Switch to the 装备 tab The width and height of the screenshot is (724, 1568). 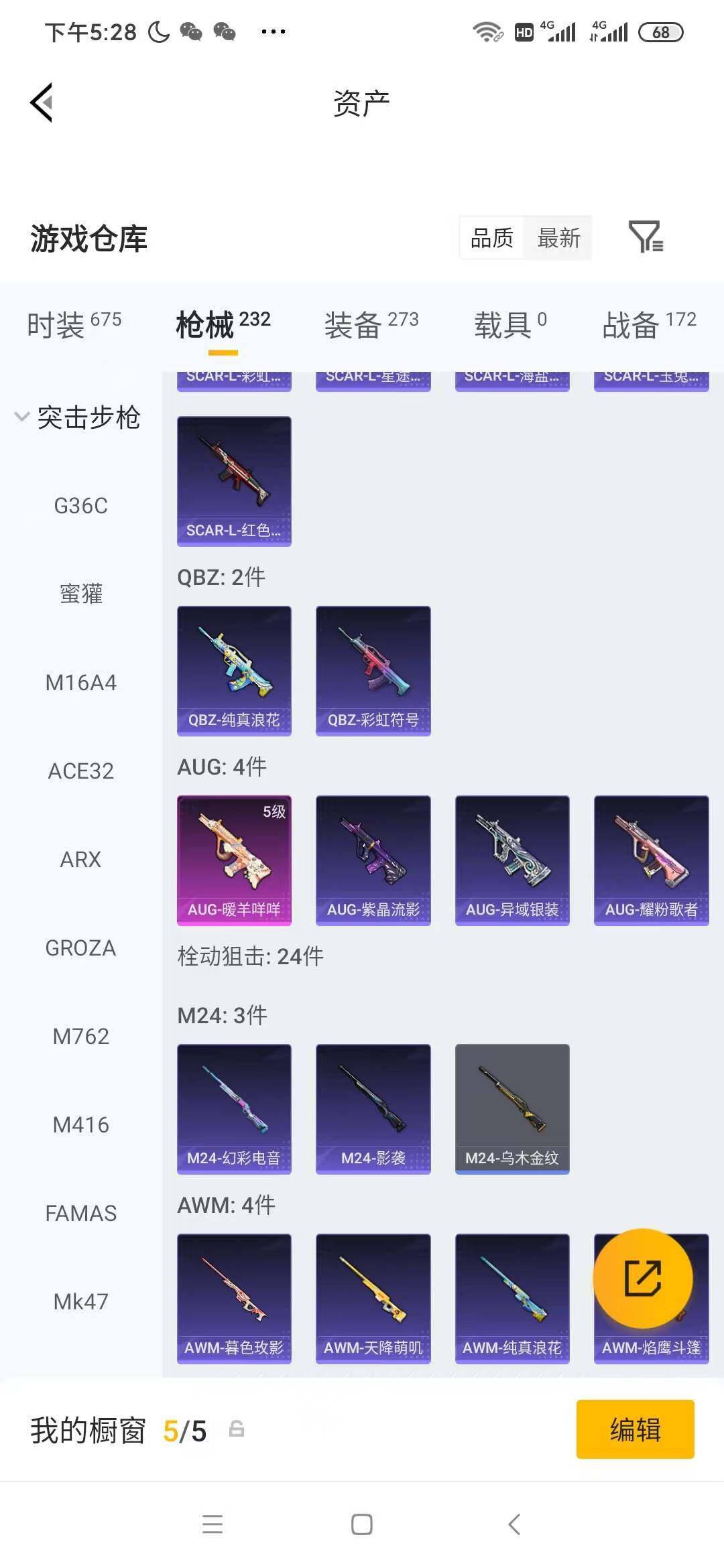pos(371,325)
